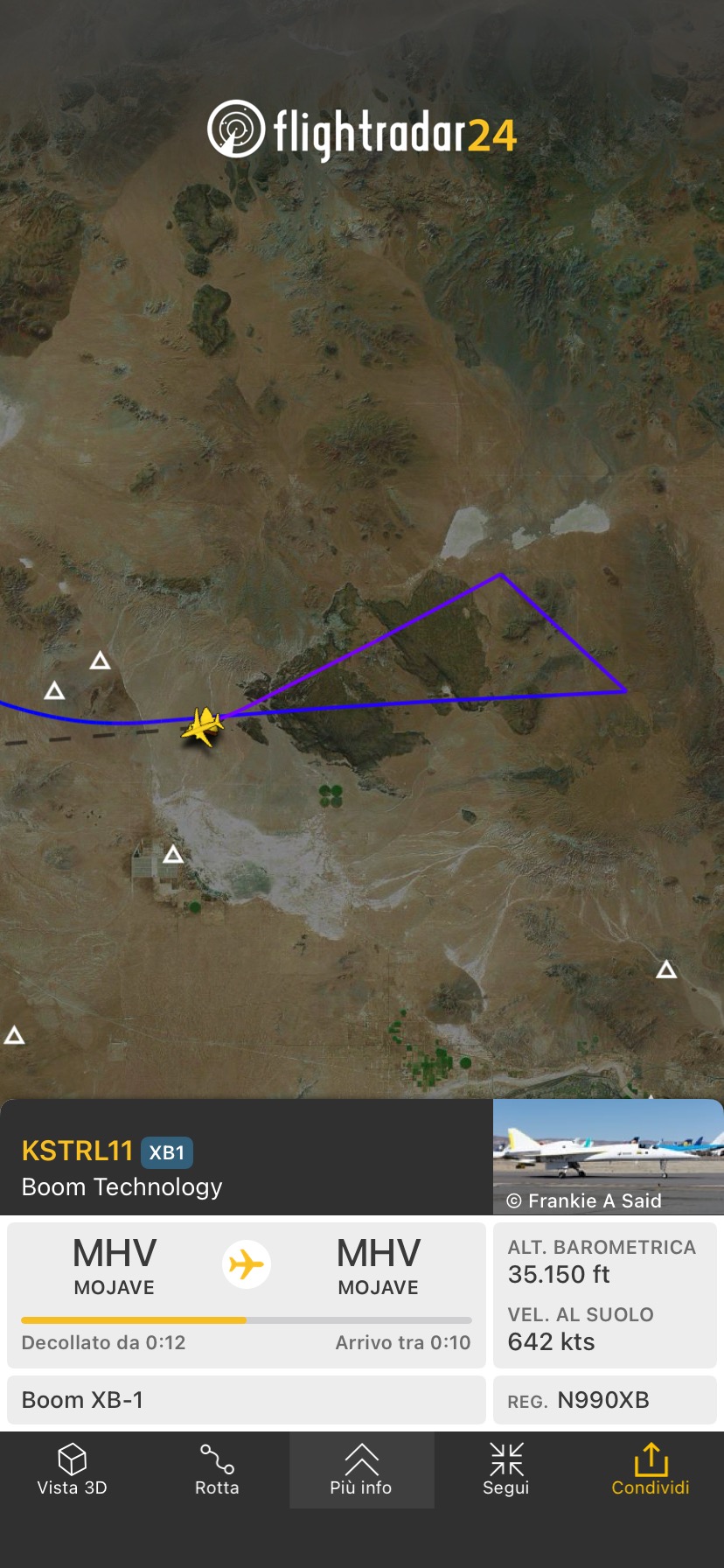Open the Boom XB-1 aircraft photo

[x=608, y=1156]
